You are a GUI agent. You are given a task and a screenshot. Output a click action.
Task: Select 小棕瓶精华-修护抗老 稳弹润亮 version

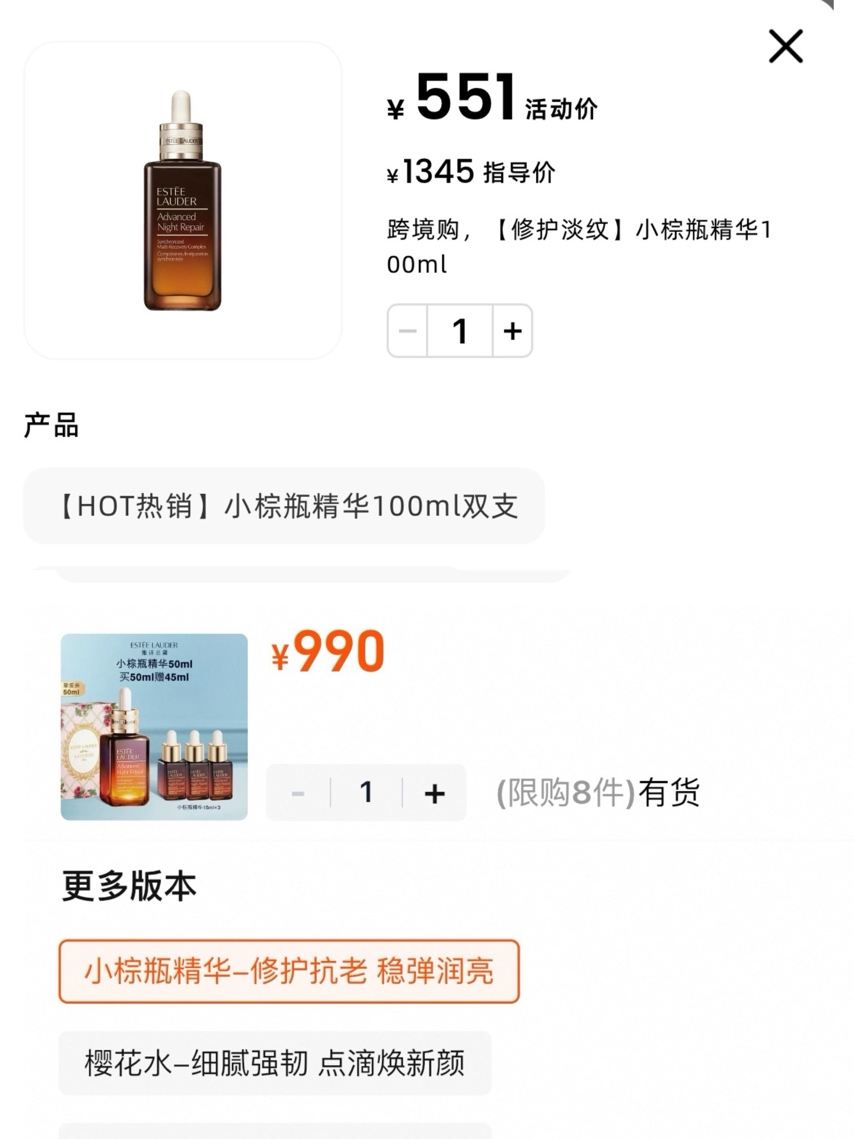[x=289, y=971]
